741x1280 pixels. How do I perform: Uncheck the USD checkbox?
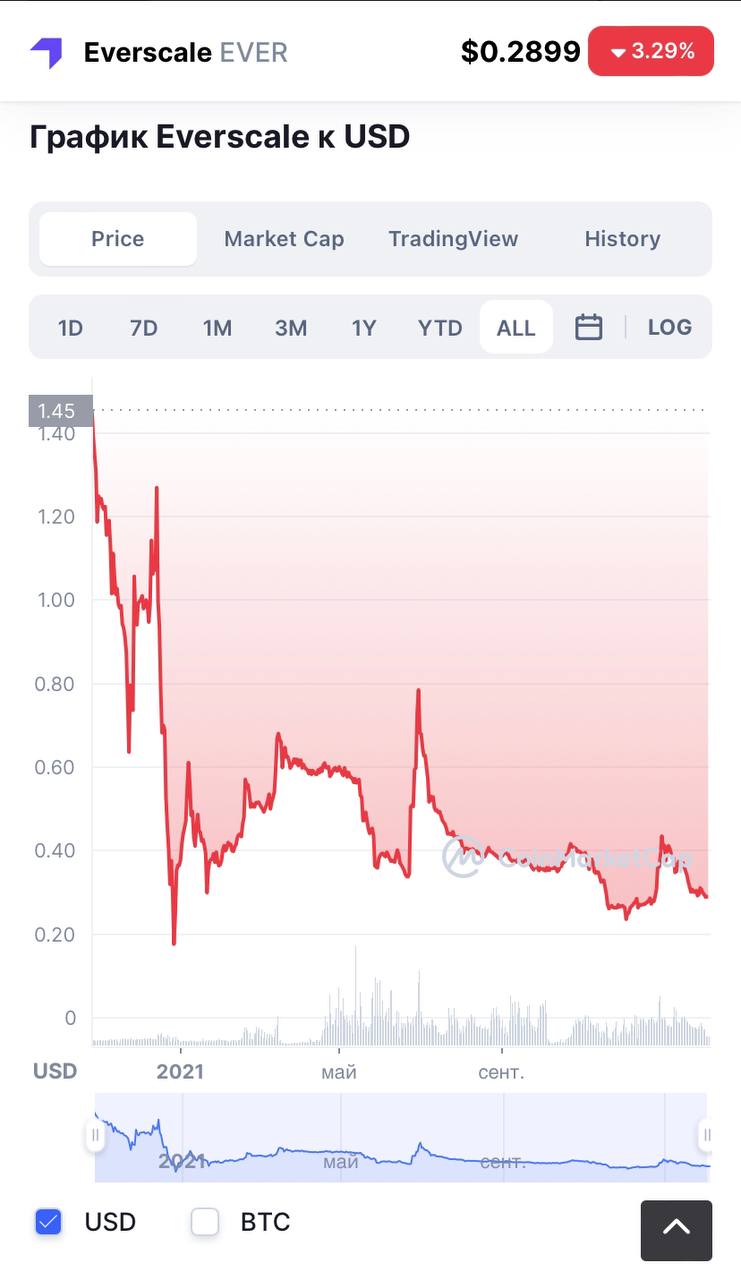coord(48,1221)
